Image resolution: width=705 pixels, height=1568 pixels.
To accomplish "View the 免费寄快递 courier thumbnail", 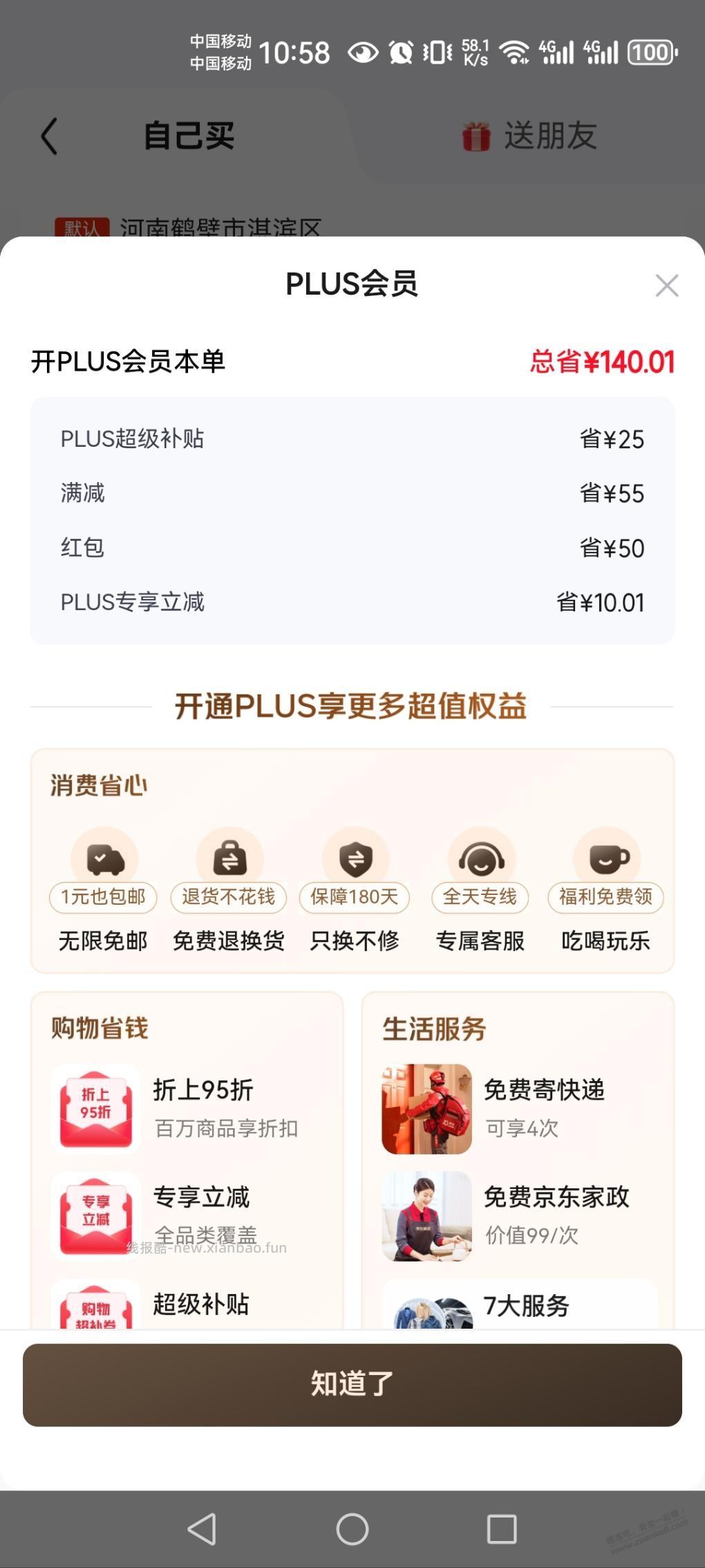I will coord(426,1108).
